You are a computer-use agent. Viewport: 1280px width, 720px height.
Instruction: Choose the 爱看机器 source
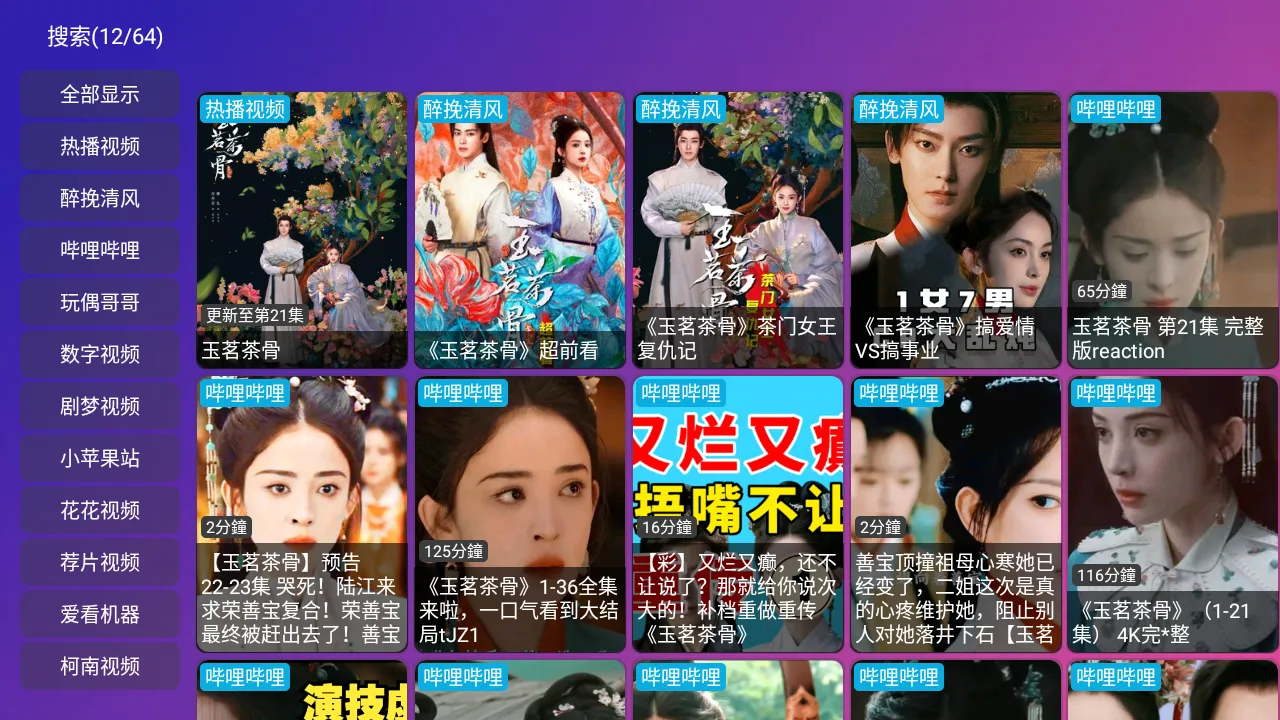click(x=100, y=614)
